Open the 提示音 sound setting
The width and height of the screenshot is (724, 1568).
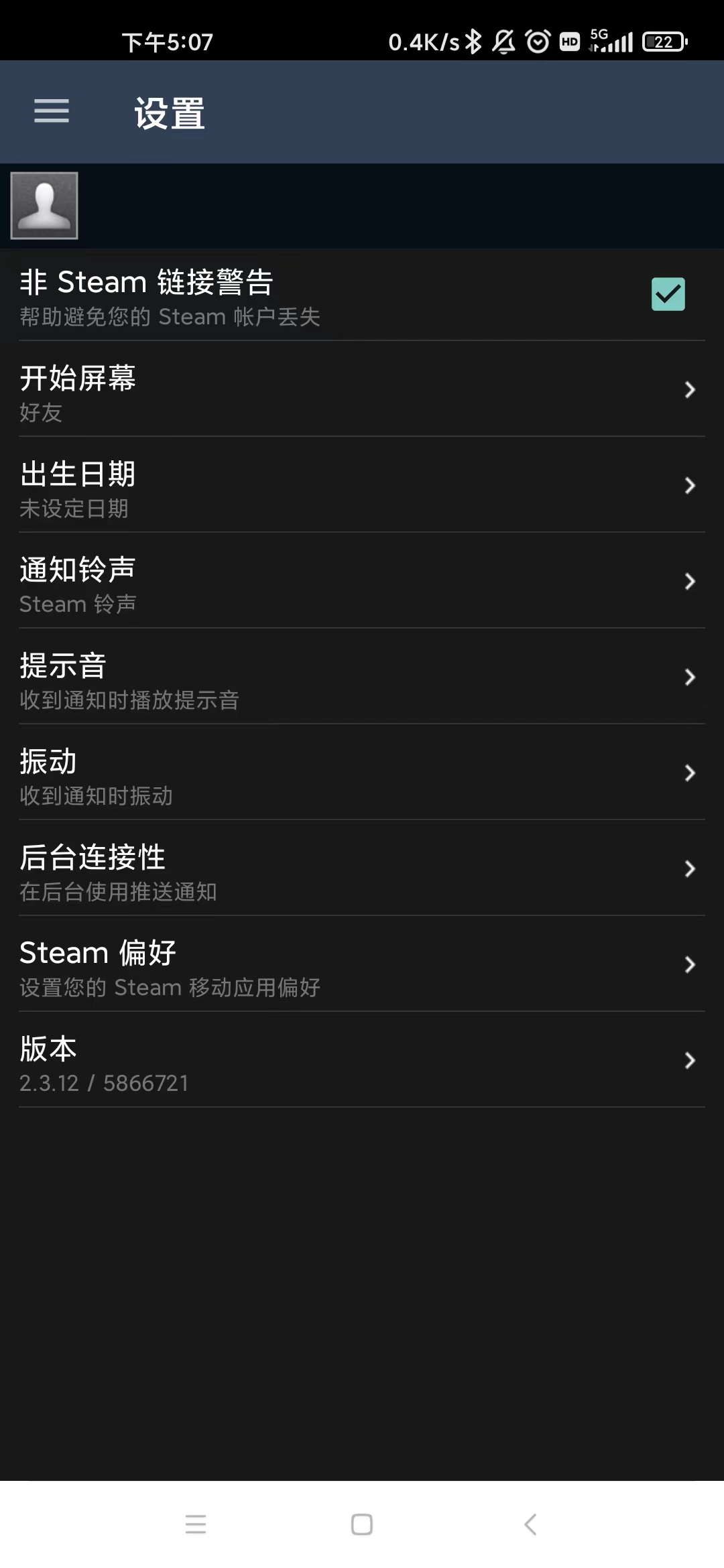[x=362, y=677]
